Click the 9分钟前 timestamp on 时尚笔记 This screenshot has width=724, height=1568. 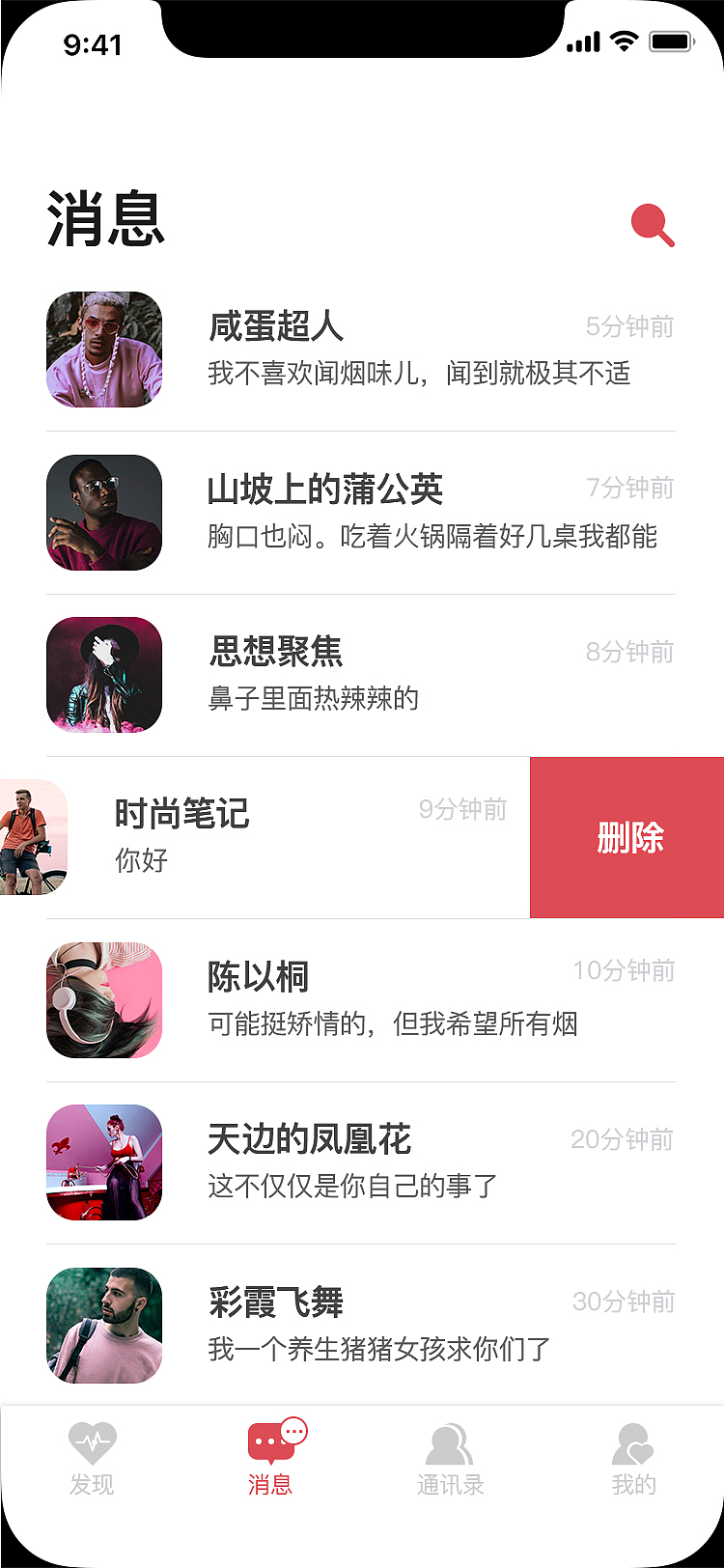pos(459,810)
